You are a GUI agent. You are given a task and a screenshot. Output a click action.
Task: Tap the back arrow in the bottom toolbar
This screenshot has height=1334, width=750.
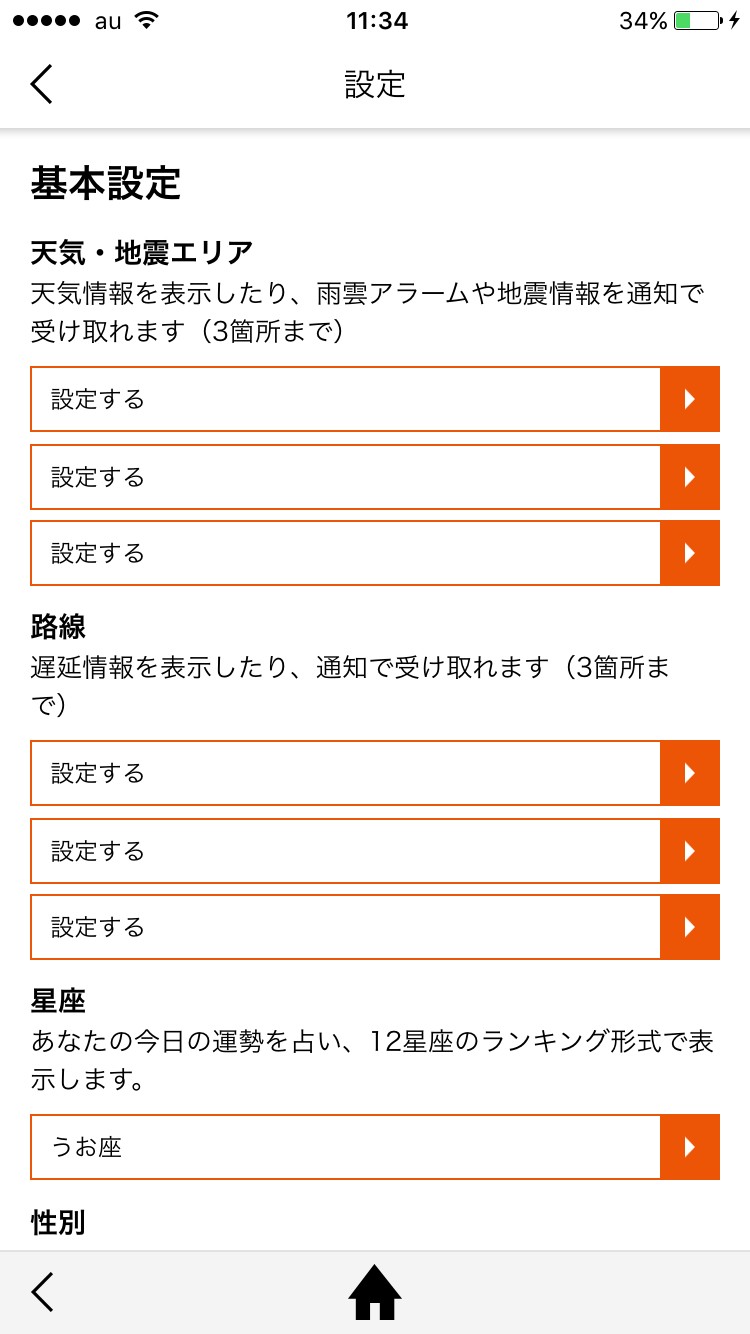42,1292
